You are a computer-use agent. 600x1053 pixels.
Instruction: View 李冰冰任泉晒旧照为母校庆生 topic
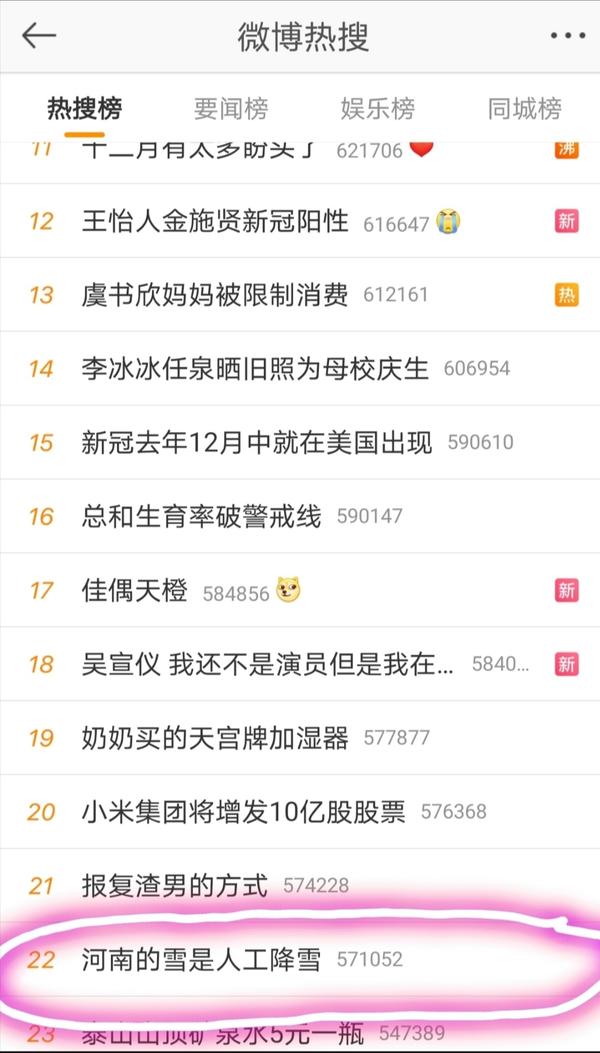click(255, 369)
